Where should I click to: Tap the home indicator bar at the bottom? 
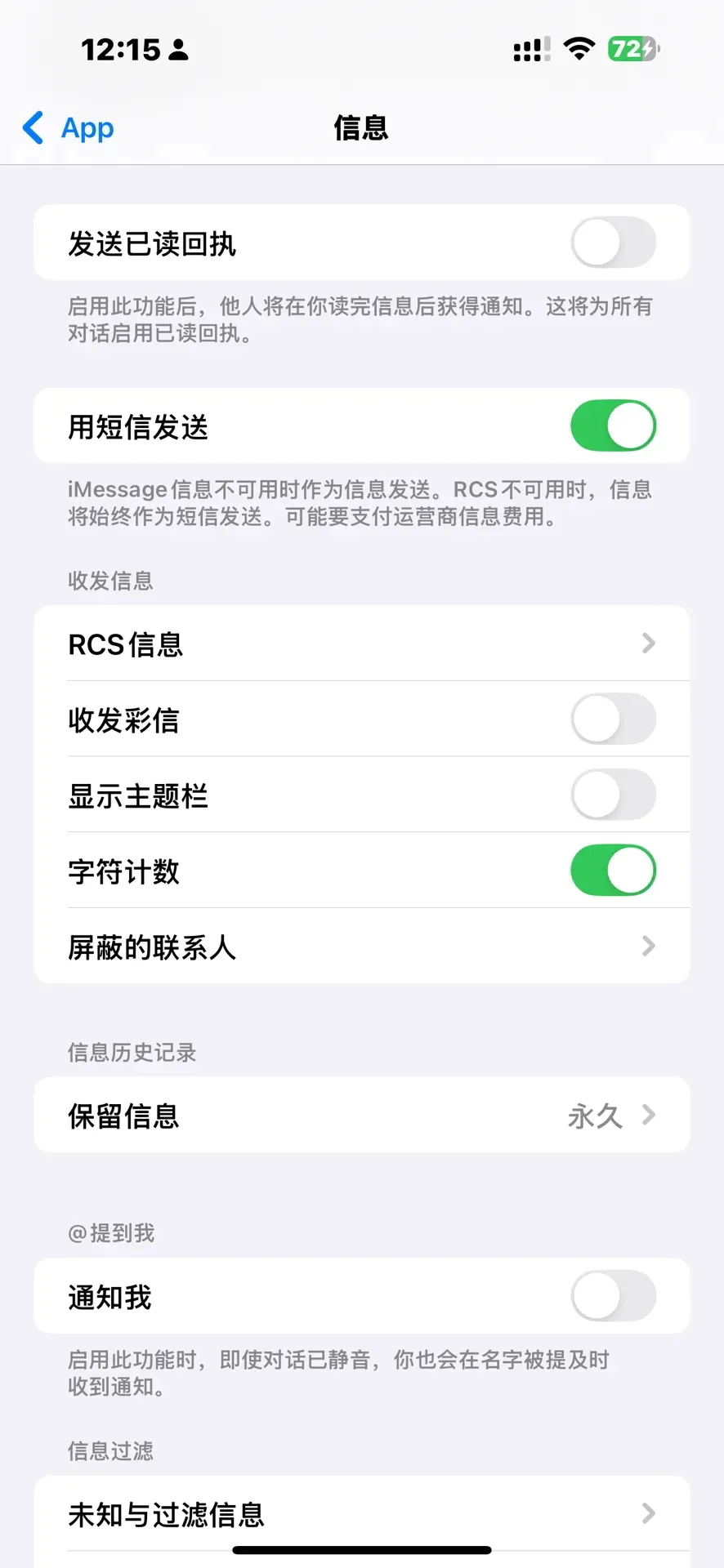(362, 1548)
